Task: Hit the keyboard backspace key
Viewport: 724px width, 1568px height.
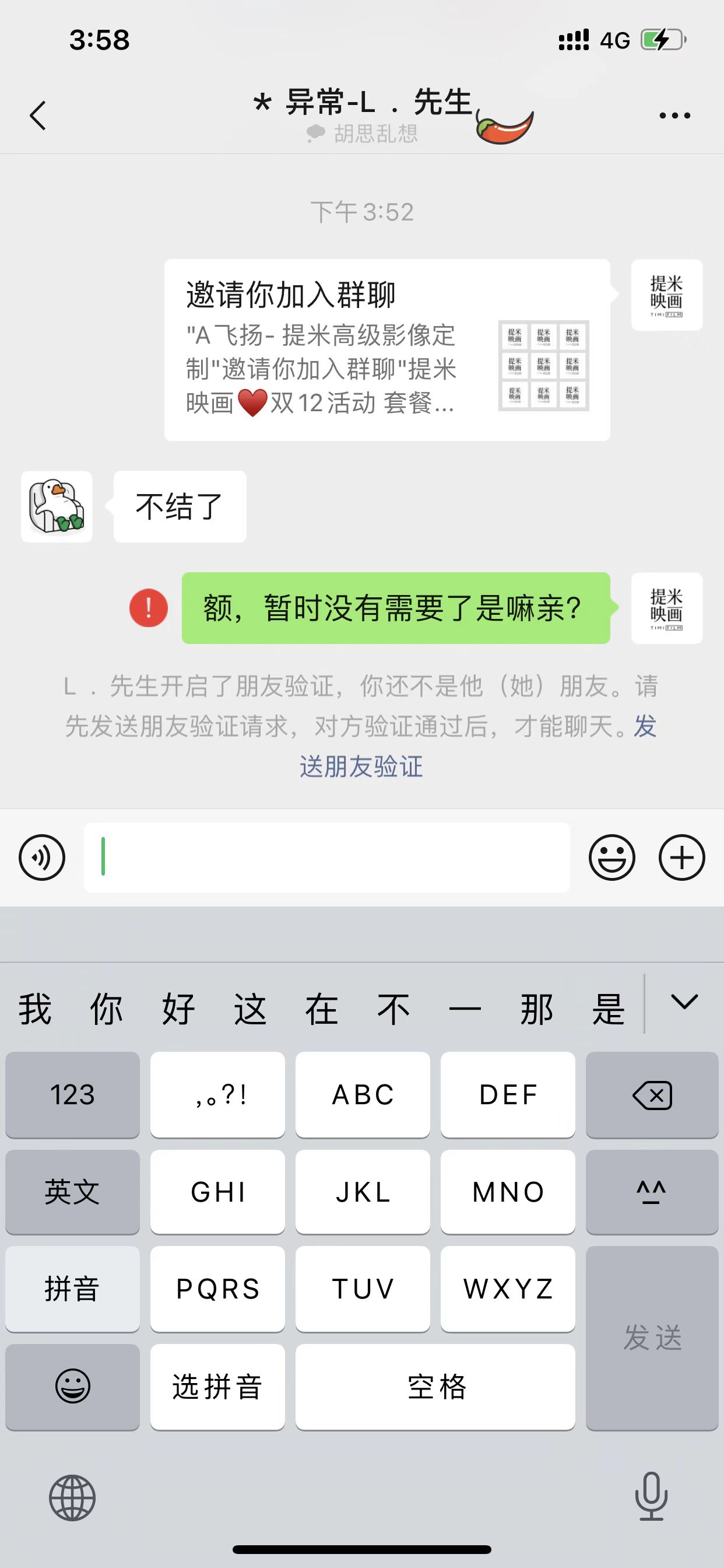Action: pos(652,1095)
